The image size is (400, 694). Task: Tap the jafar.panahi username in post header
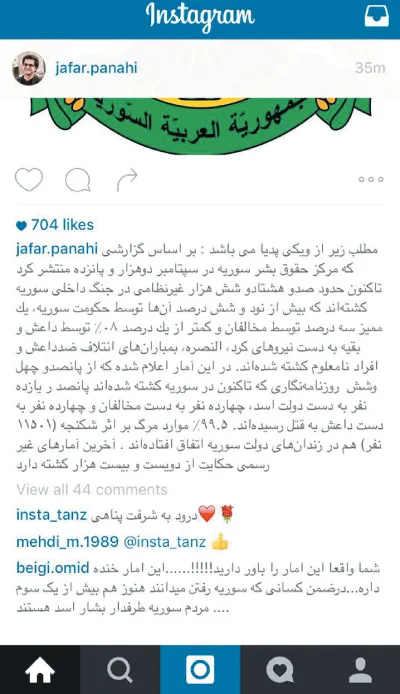tap(96, 68)
